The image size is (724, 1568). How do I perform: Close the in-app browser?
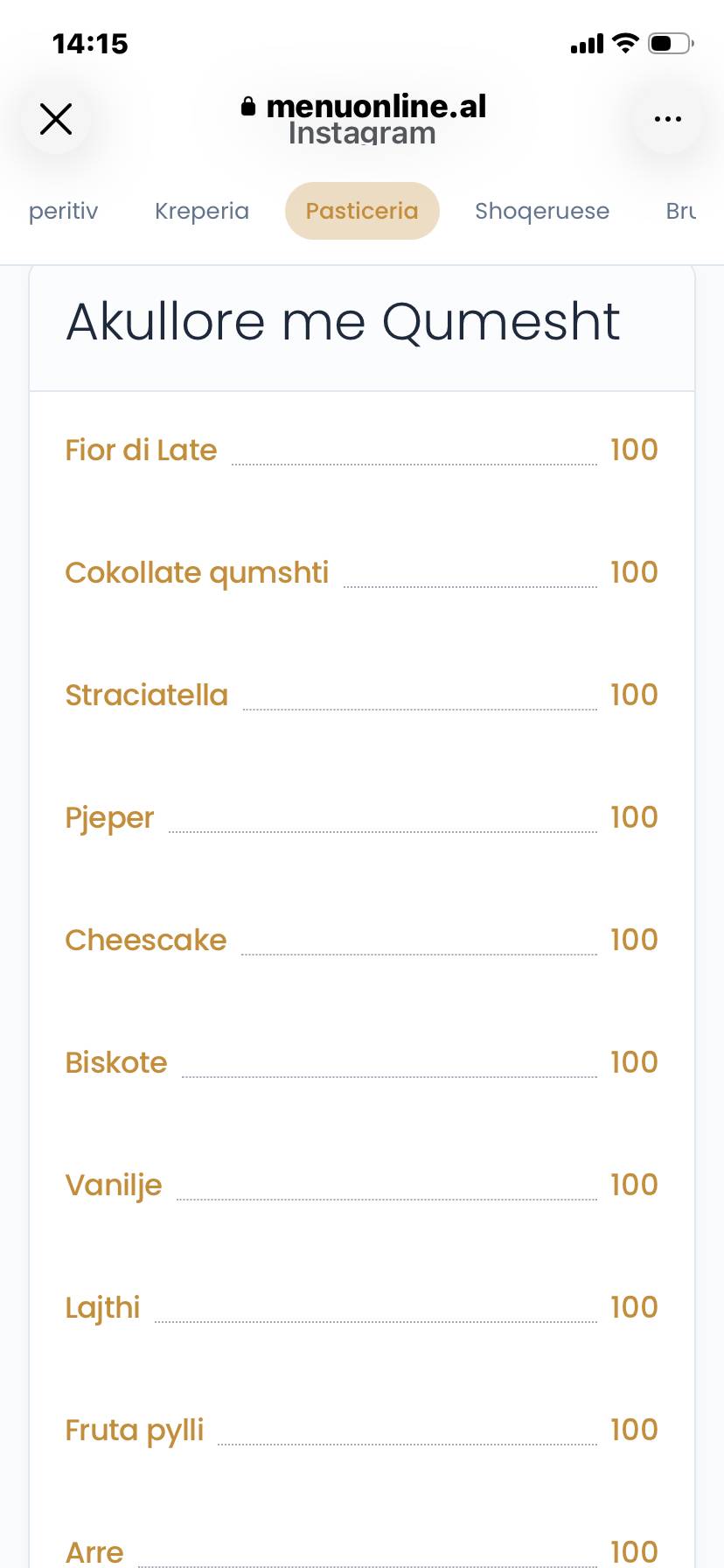(56, 119)
